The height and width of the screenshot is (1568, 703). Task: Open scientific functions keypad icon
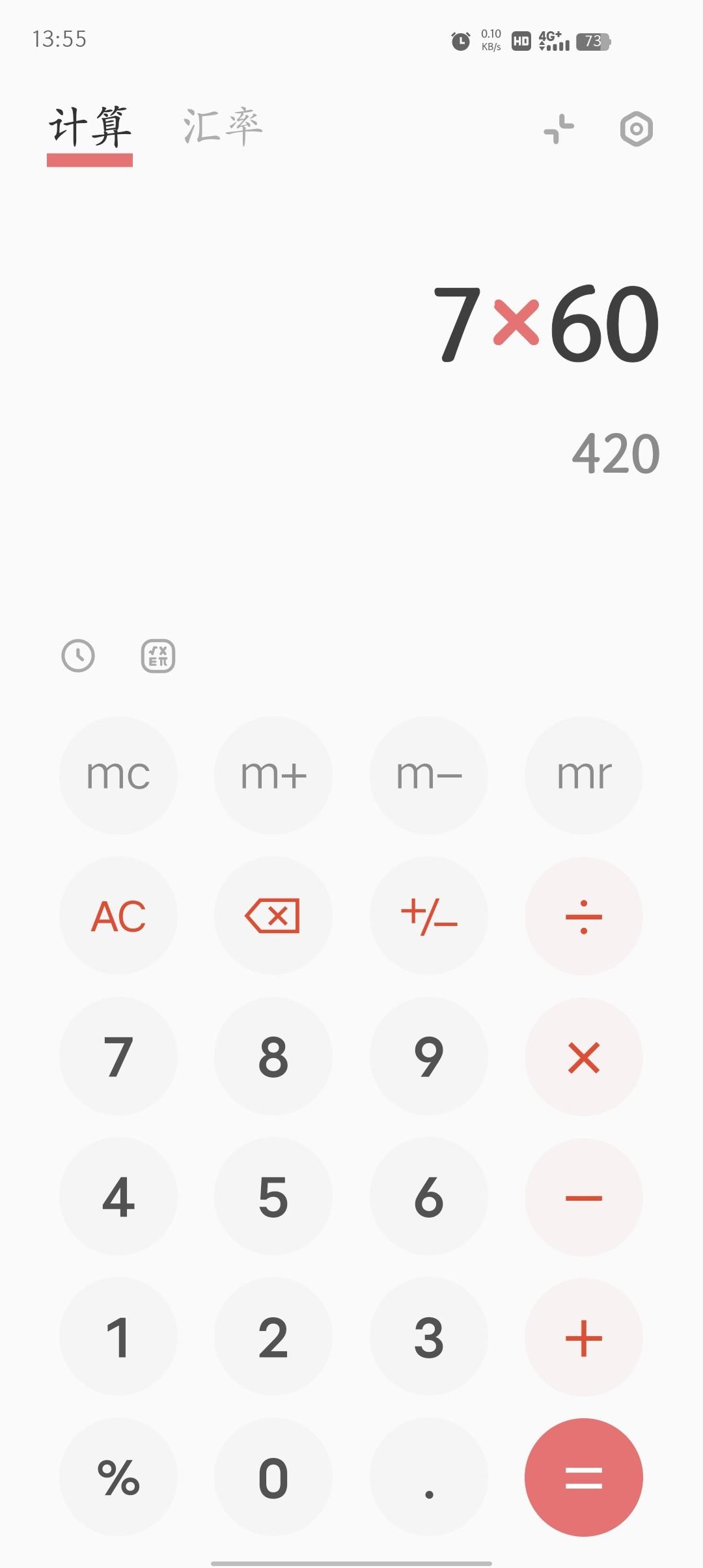(x=158, y=656)
